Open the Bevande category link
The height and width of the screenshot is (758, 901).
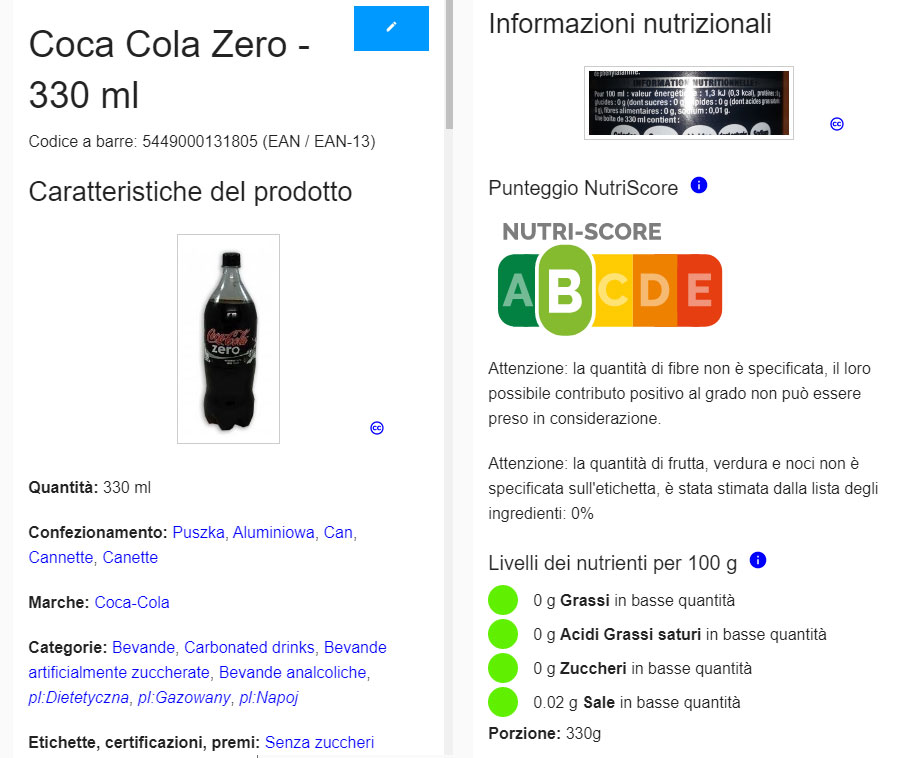click(x=144, y=647)
